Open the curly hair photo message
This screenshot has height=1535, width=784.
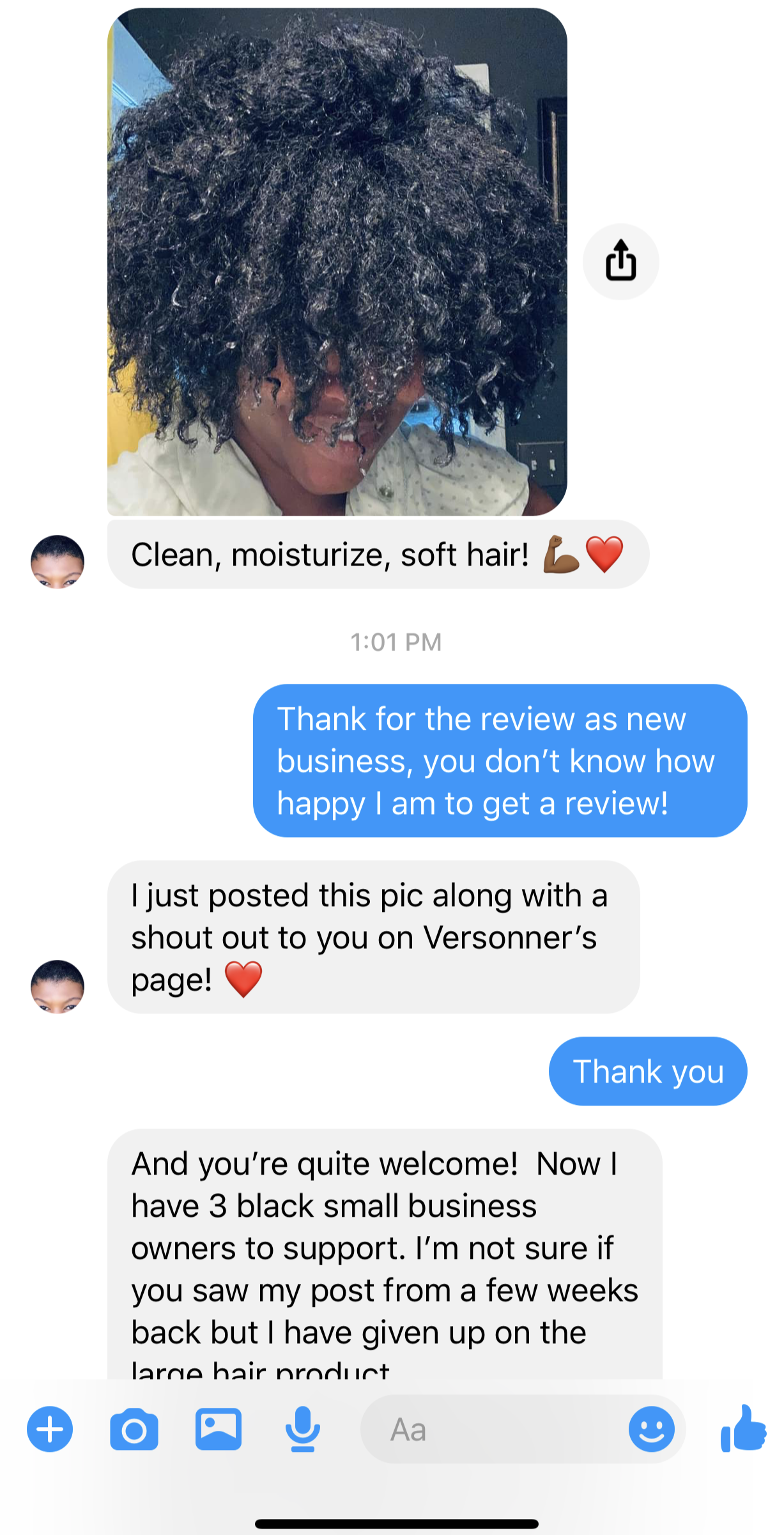tap(337, 261)
